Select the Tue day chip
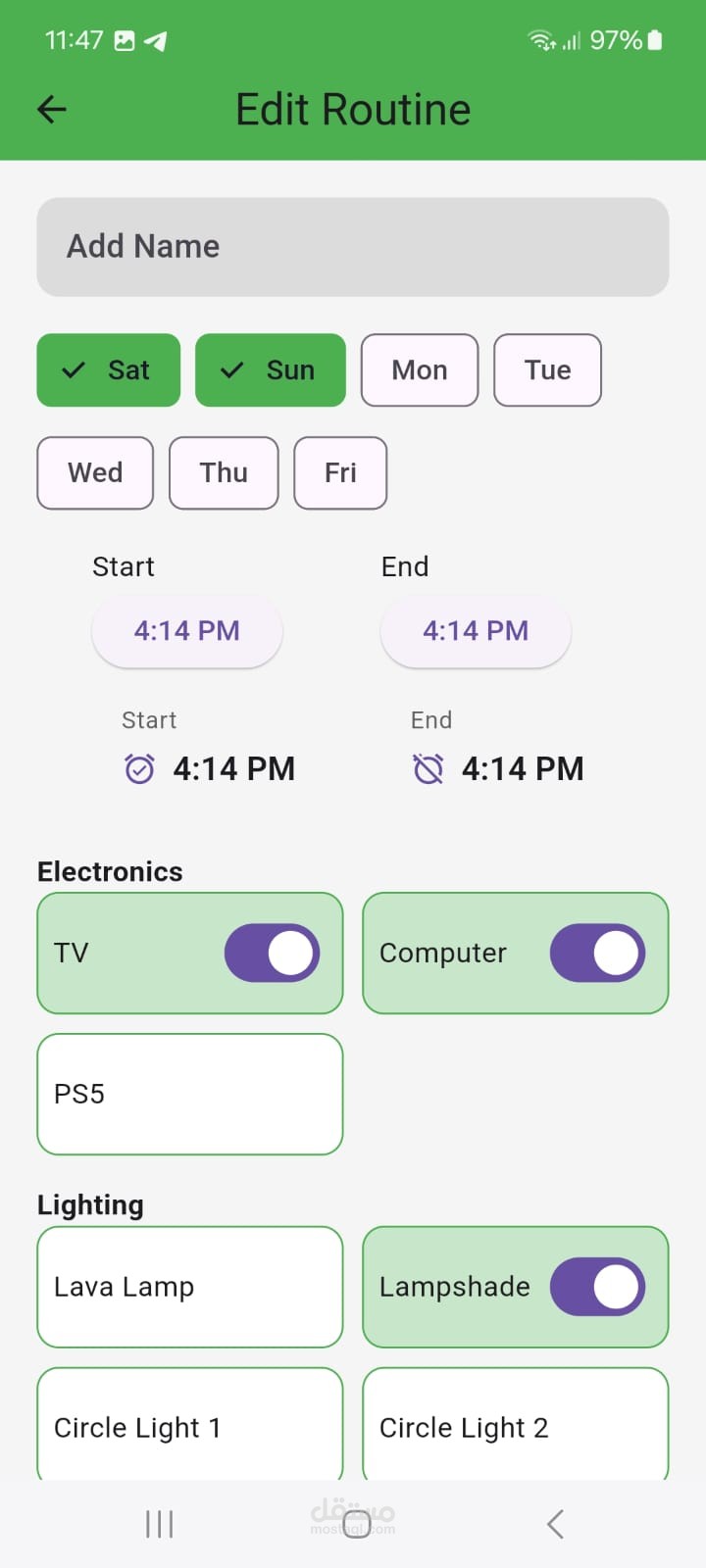The height and width of the screenshot is (1568, 706). pyautogui.click(x=547, y=370)
